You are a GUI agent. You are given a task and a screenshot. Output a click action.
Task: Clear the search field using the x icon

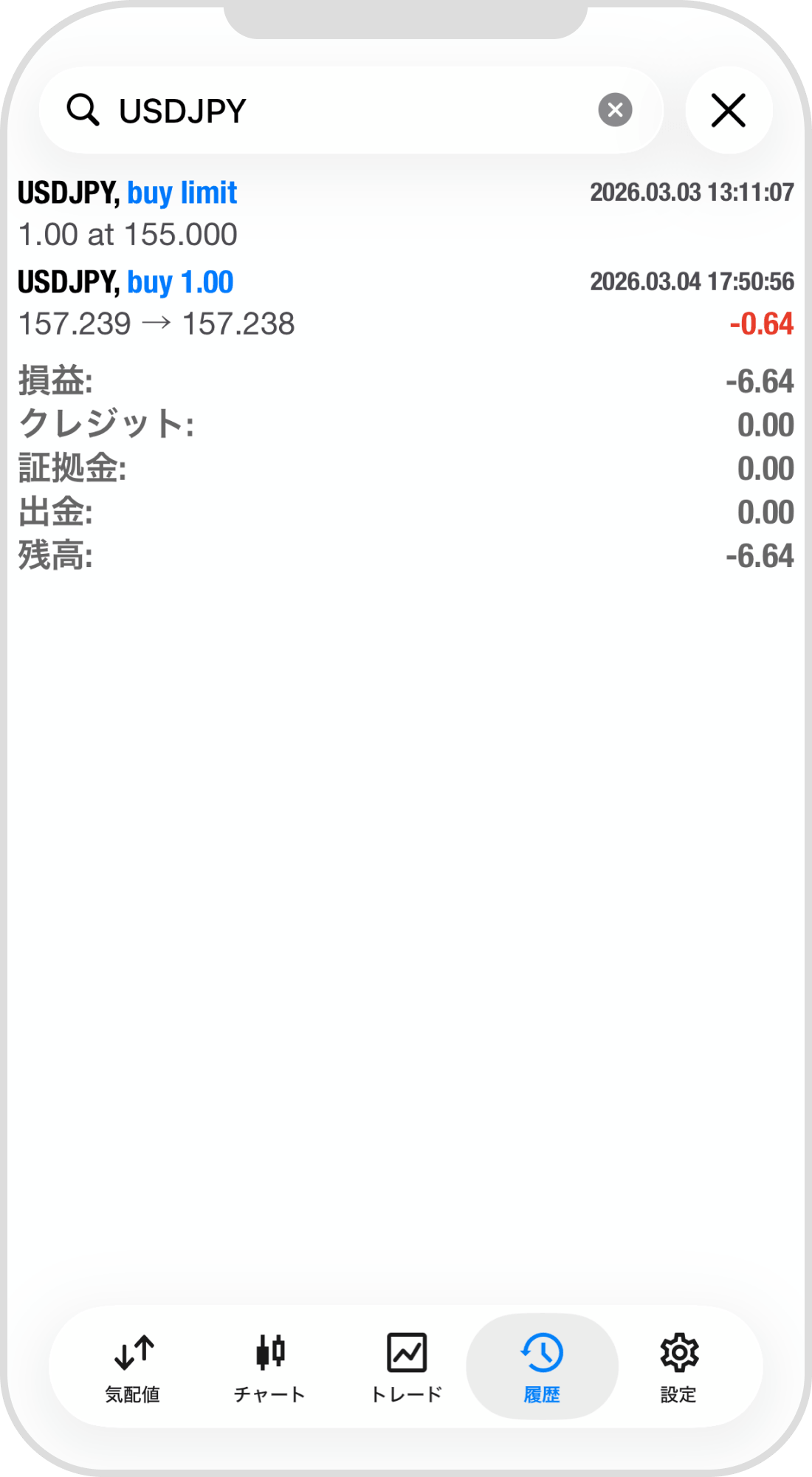click(x=615, y=109)
